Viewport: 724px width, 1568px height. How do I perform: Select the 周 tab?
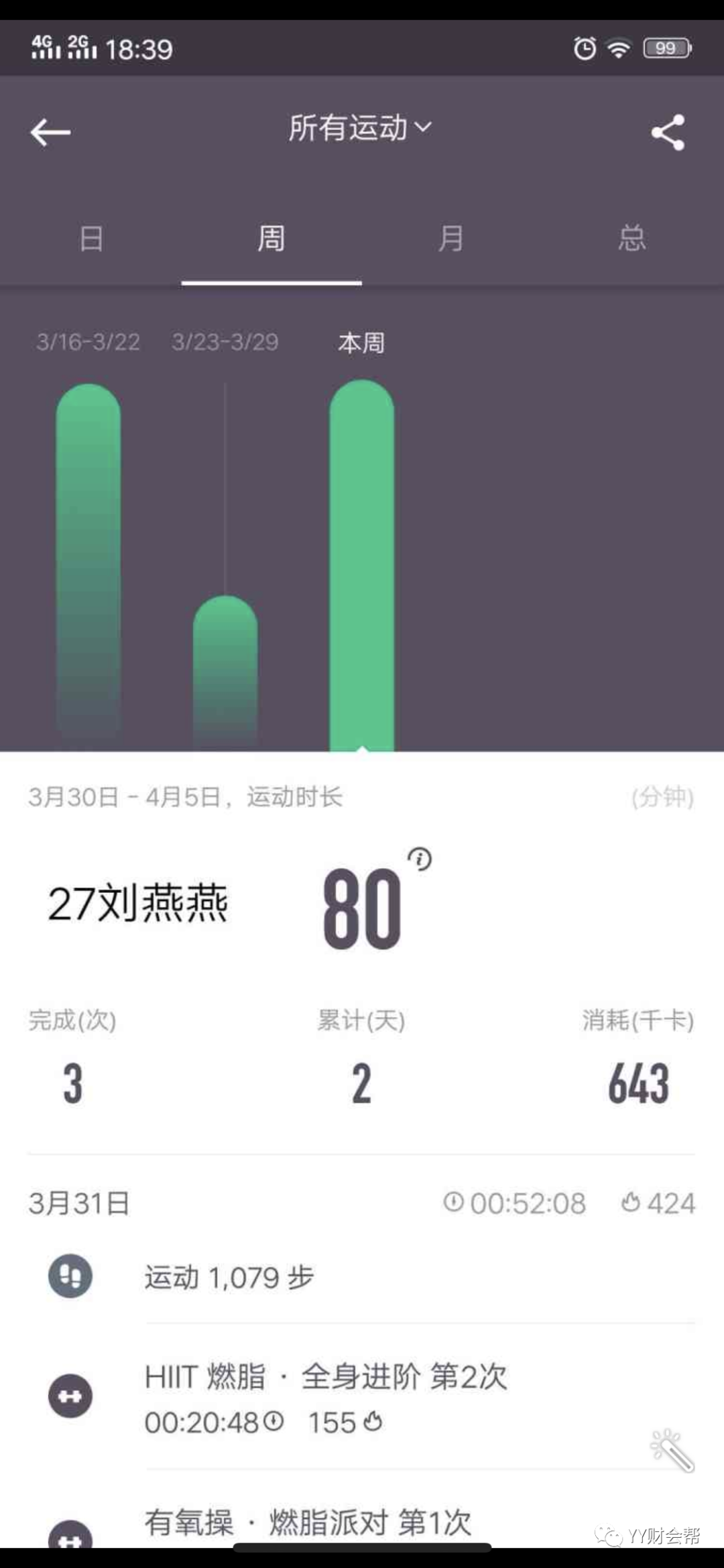point(271,239)
